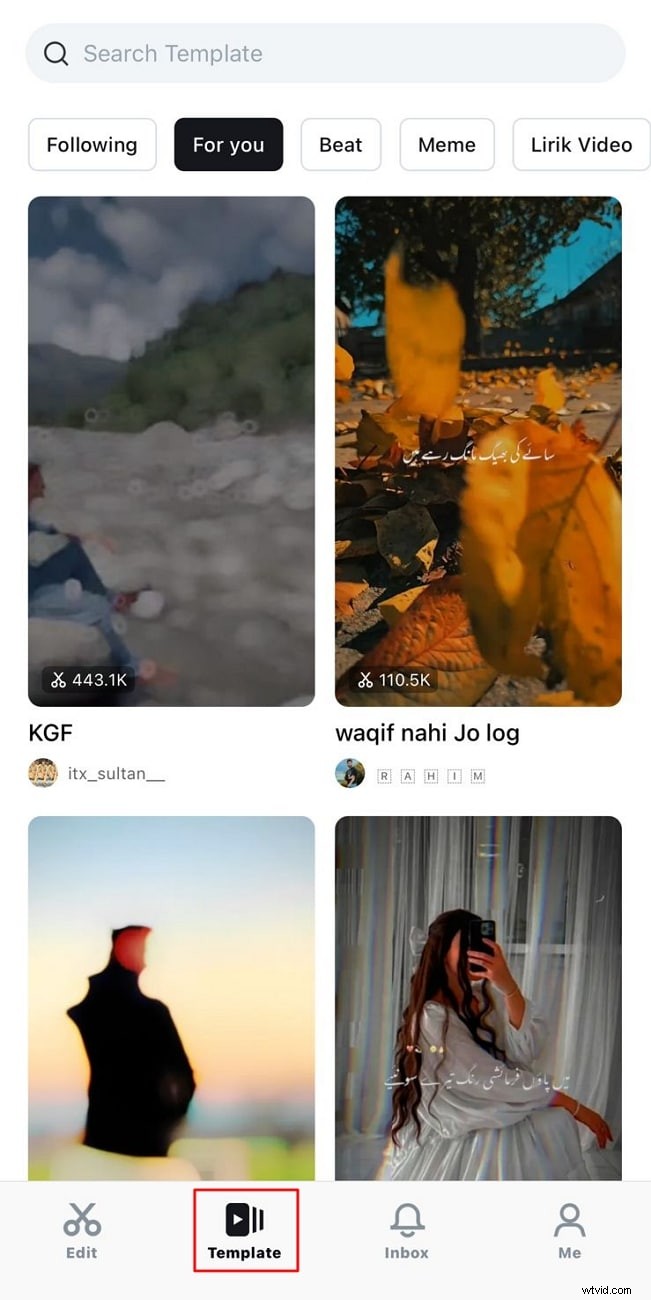The width and height of the screenshot is (651, 1300).
Task: Switch to the Me profile tab
Action: click(x=569, y=1230)
